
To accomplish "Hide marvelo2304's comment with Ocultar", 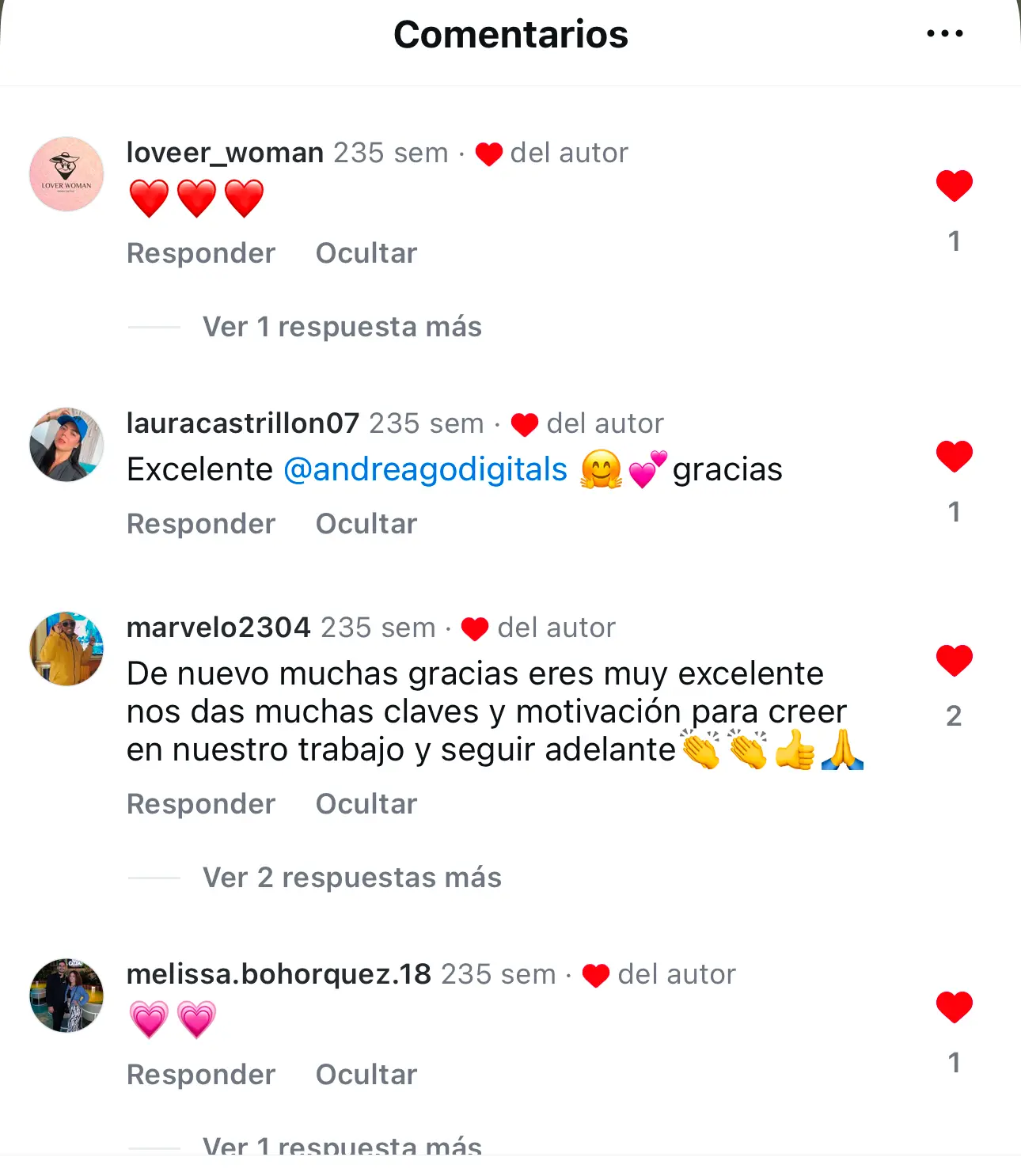I will point(366,804).
